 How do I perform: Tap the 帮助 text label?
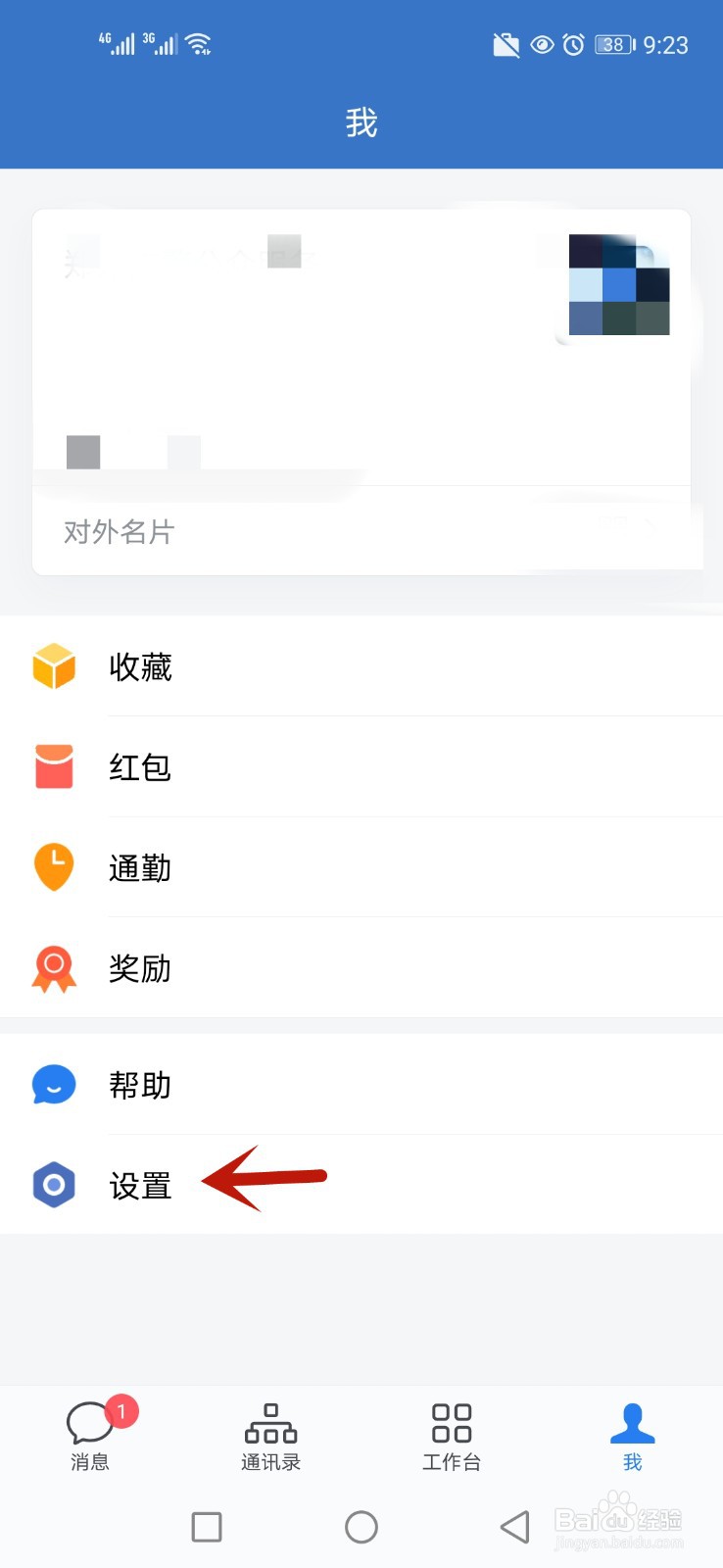click(x=140, y=1084)
